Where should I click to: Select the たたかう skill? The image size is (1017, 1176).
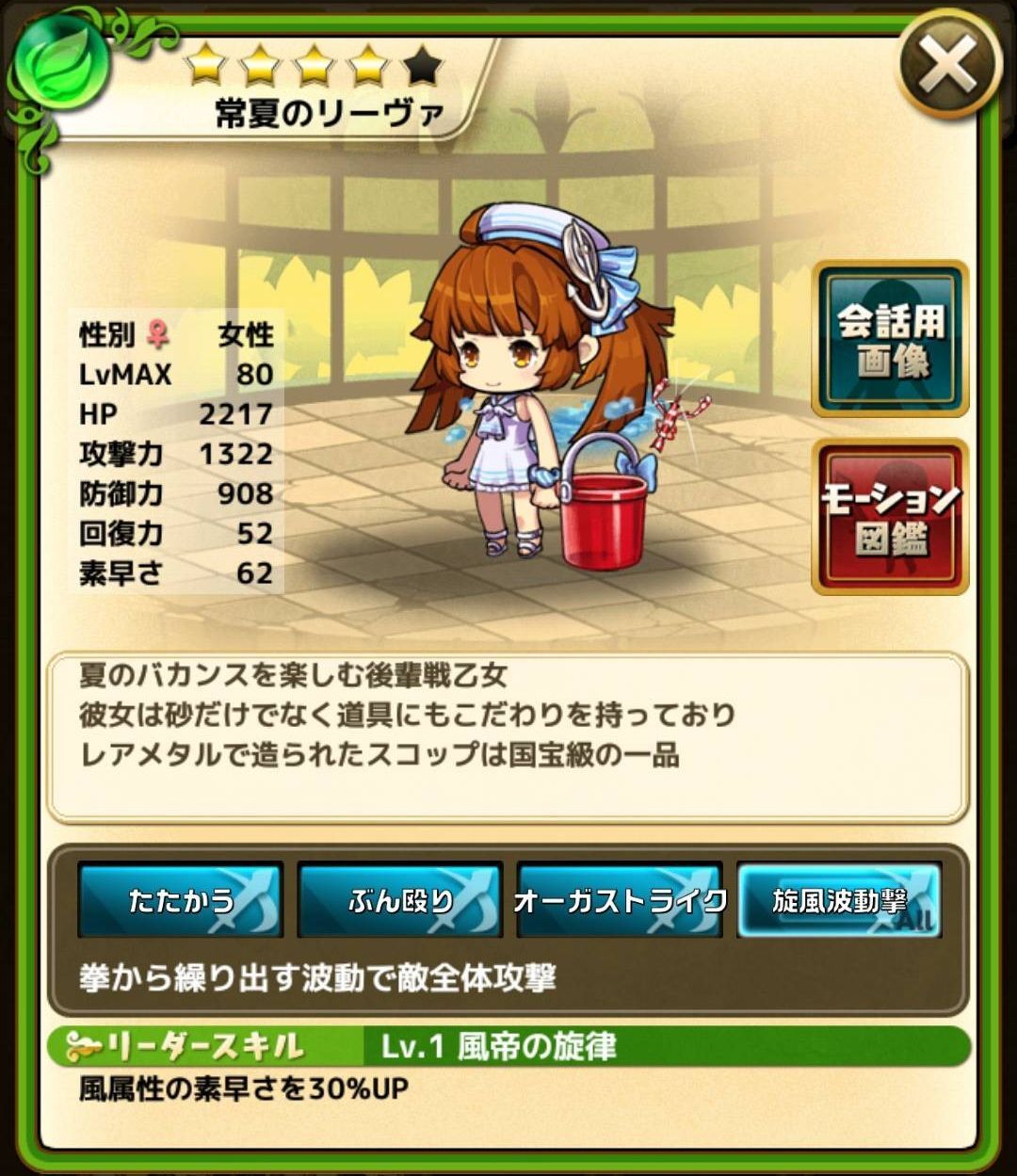coord(181,900)
